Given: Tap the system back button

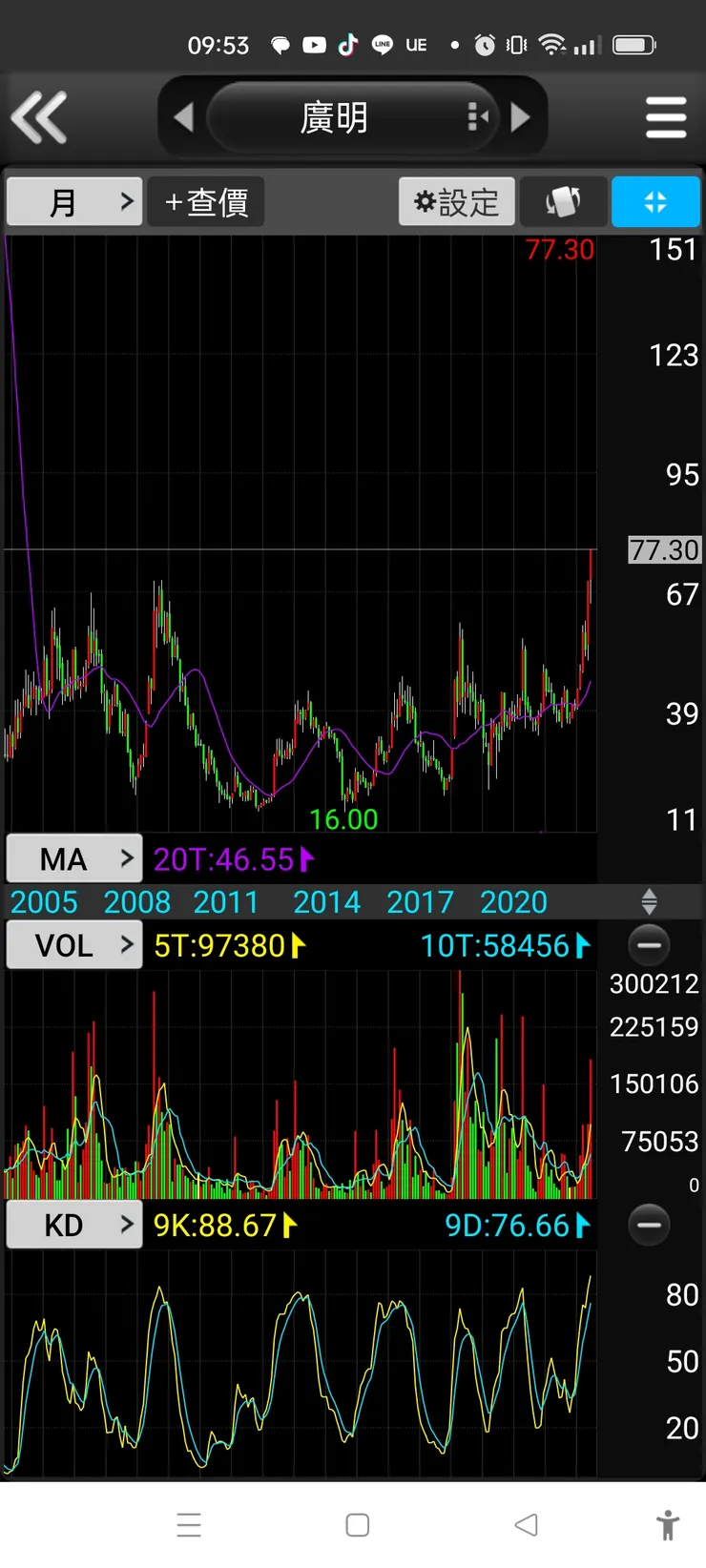Looking at the screenshot, I should (x=526, y=1524).
